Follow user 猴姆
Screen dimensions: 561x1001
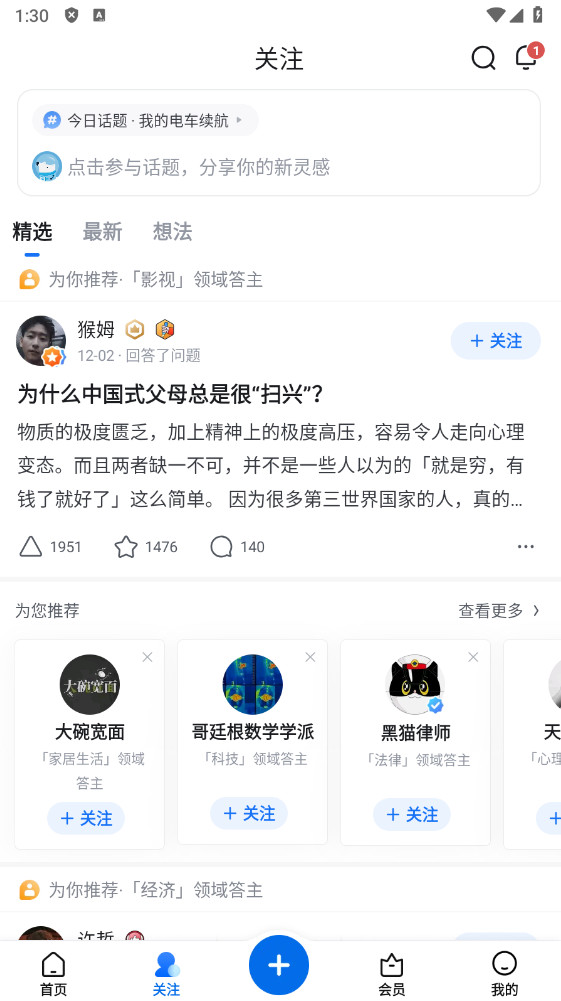tap(495, 341)
